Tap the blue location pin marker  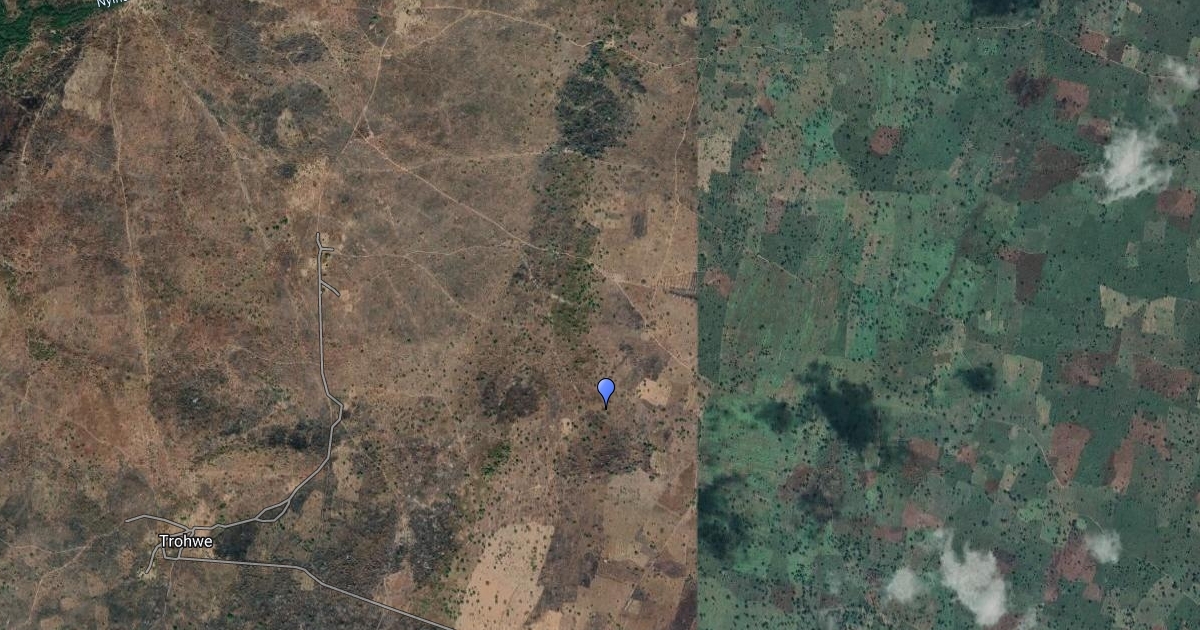(x=605, y=391)
